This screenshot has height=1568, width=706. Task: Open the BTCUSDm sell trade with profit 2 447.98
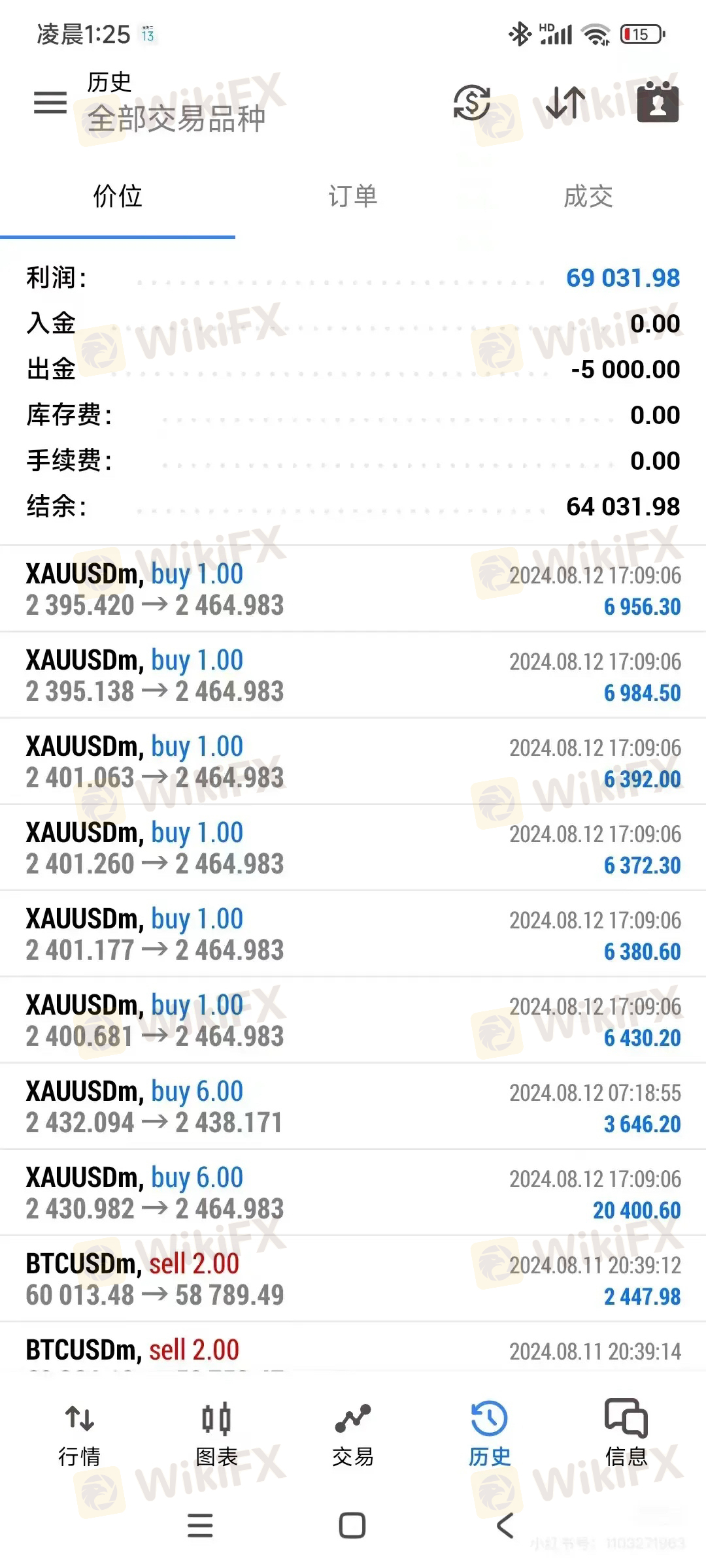(353, 1279)
